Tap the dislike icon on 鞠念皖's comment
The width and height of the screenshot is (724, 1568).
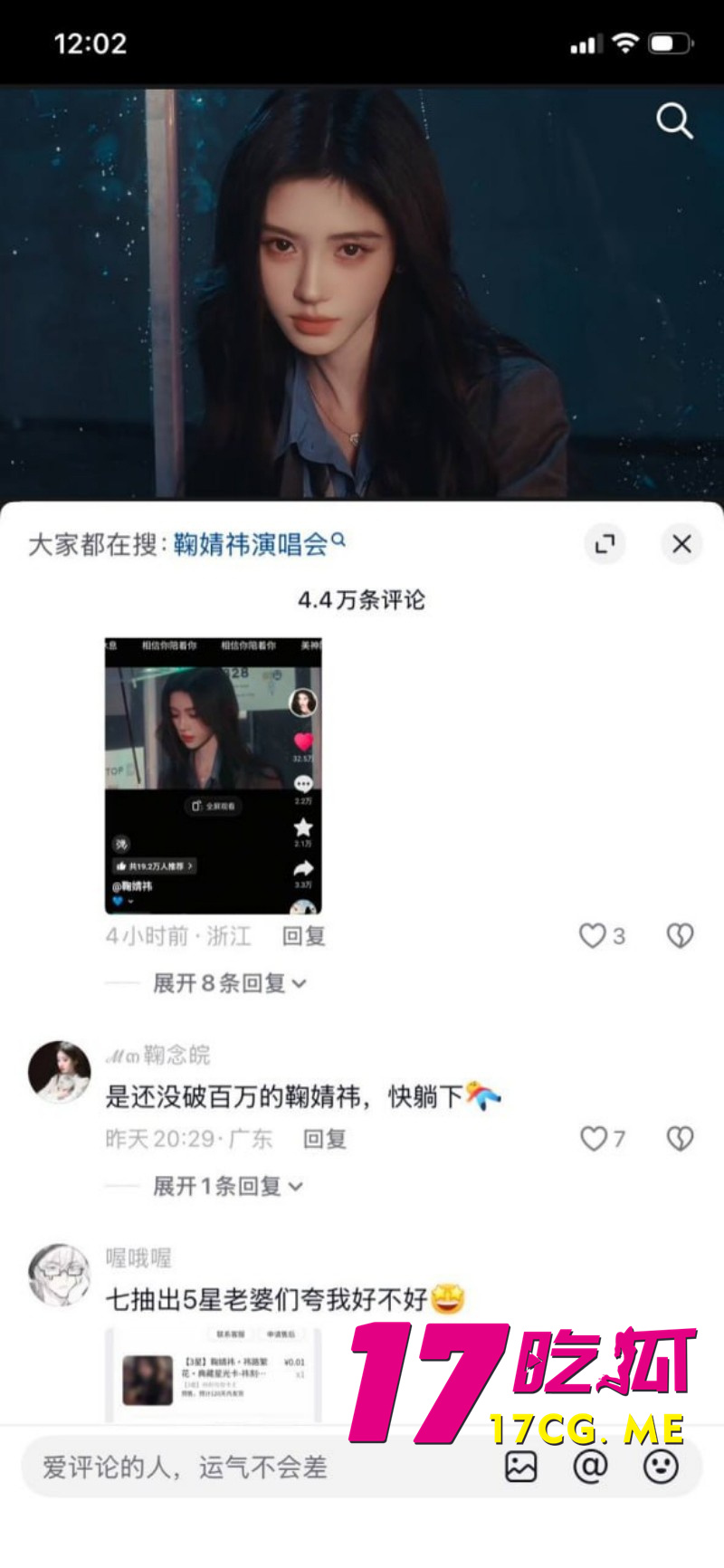pos(680,1139)
